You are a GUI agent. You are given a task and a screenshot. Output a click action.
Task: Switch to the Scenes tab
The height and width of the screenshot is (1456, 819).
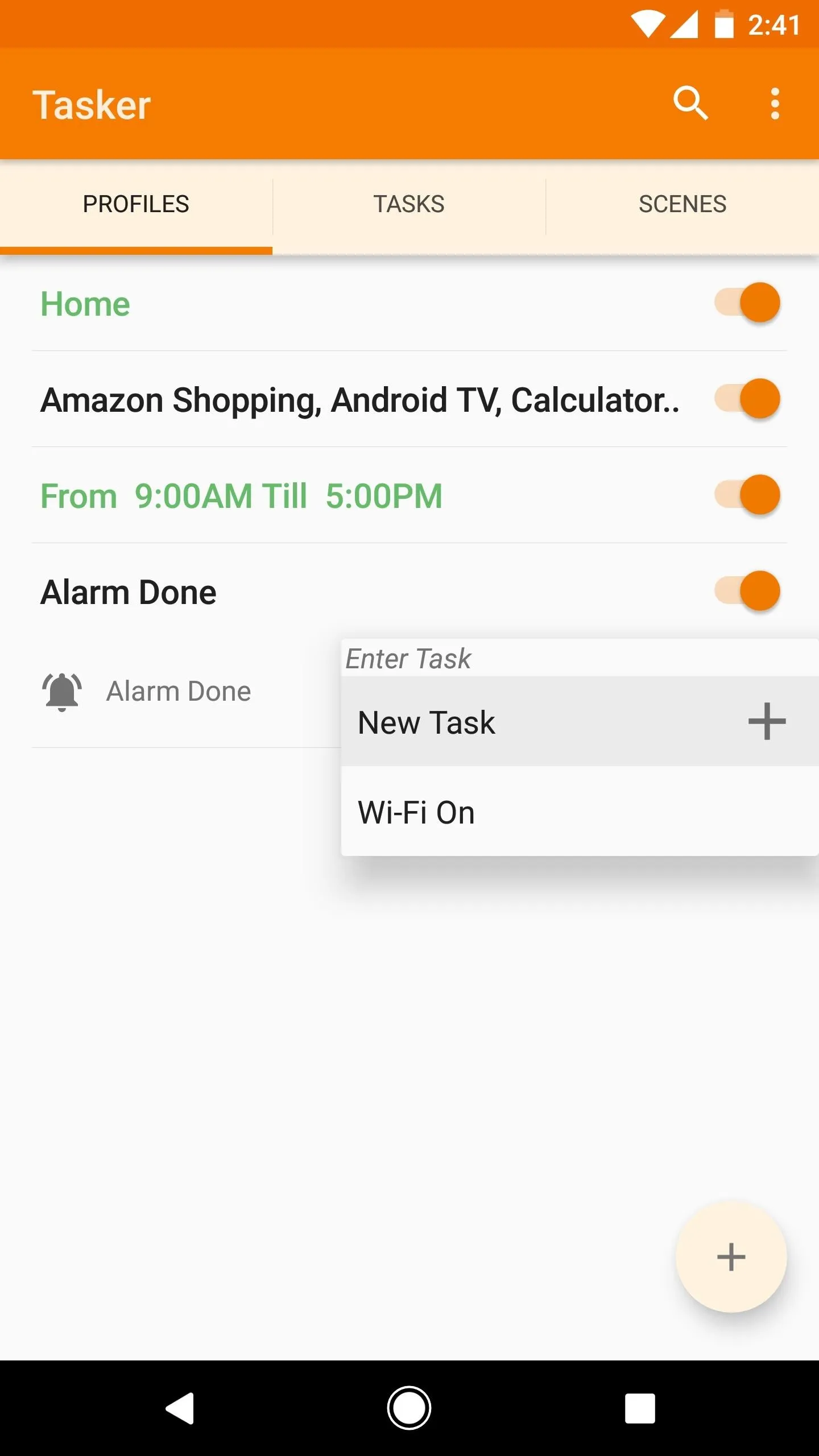click(682, 204)
